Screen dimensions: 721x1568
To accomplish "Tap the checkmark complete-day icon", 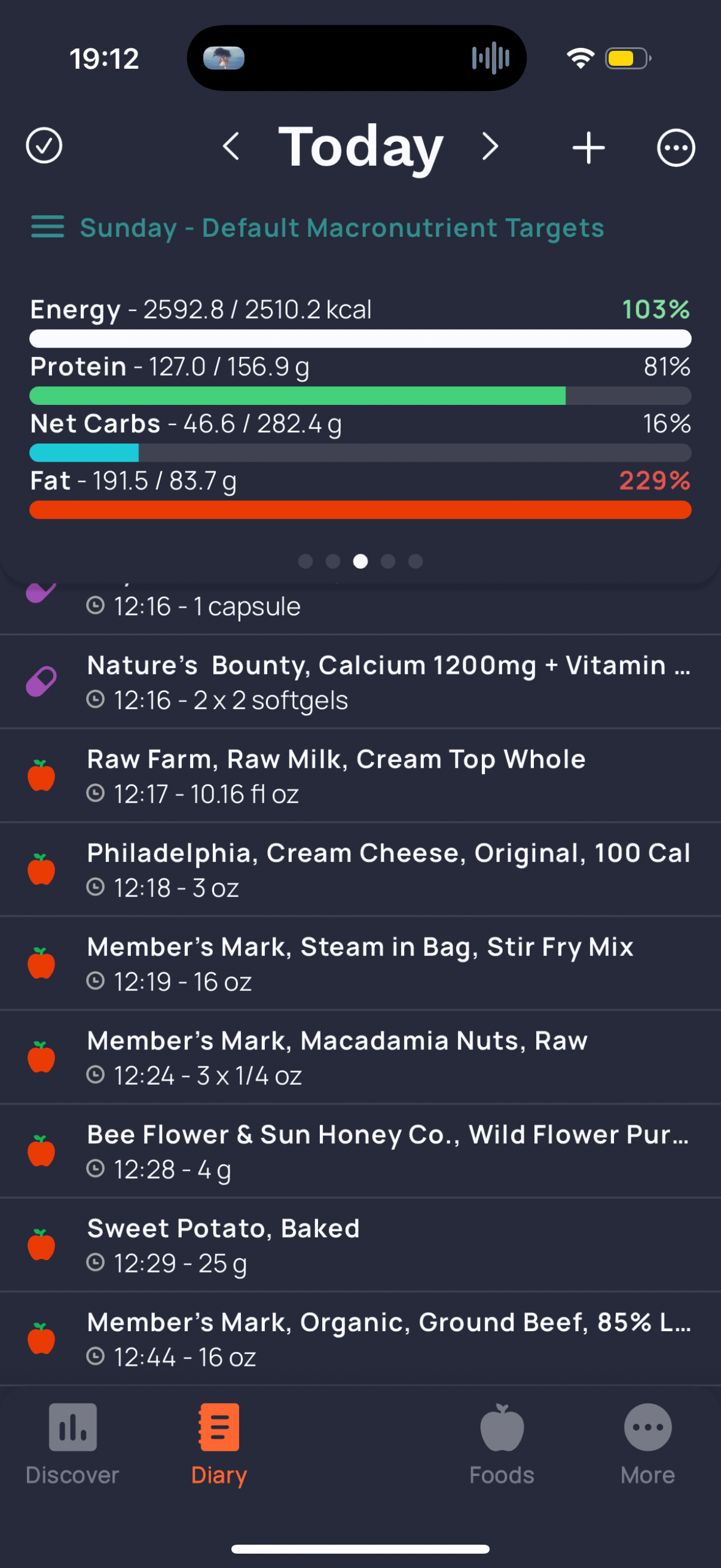I will (44, 146).
